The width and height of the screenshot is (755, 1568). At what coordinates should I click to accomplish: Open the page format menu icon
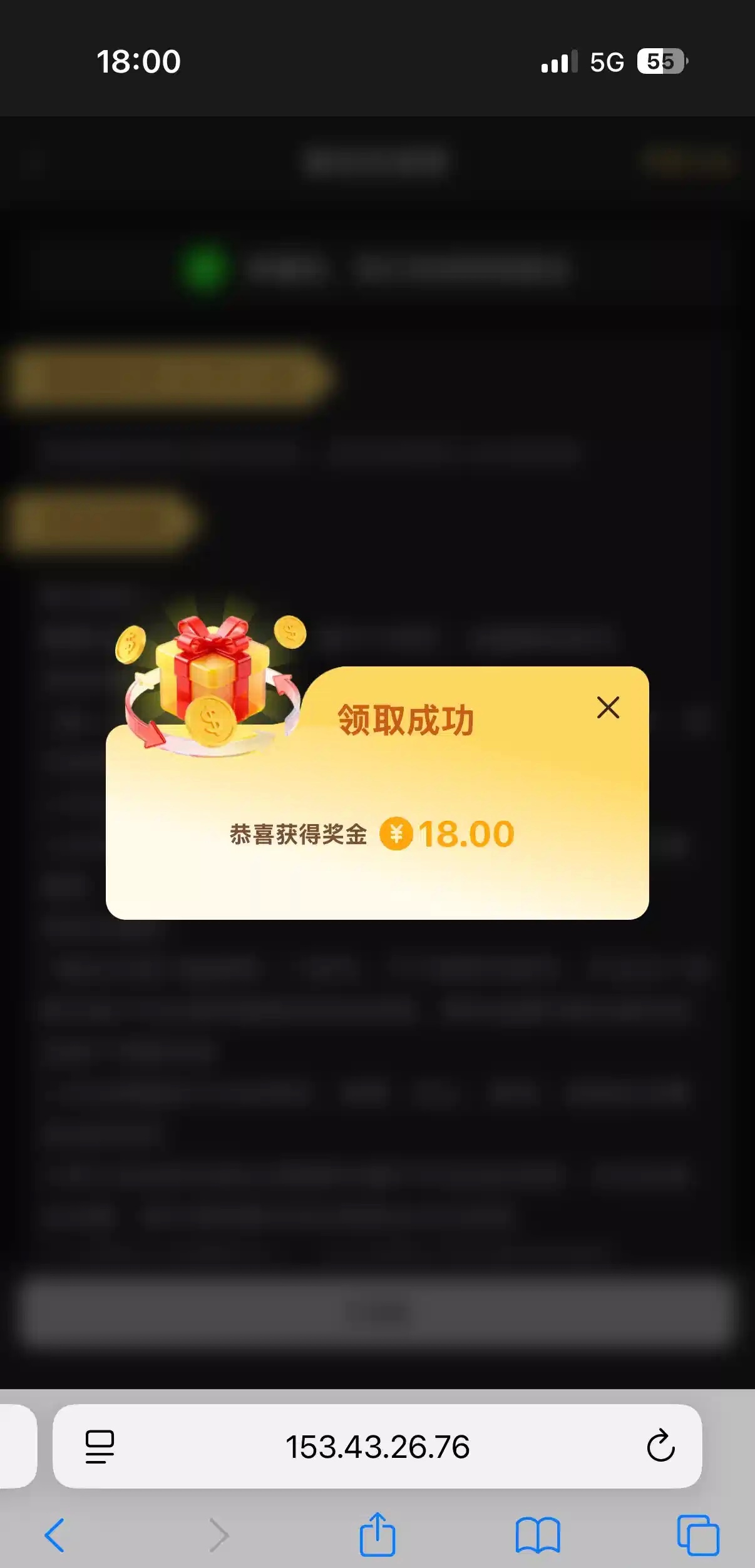pyautogui.click(x=100, y=1447)
